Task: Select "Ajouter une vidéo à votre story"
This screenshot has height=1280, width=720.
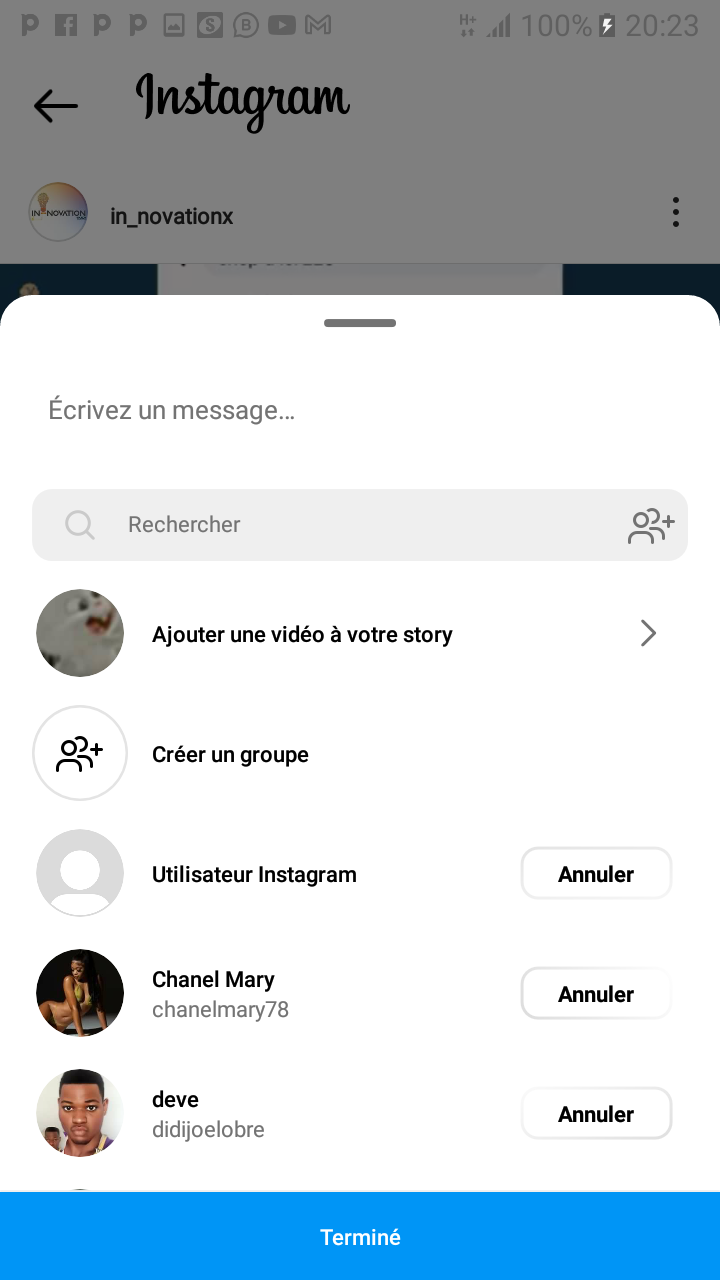Action: pyautogui.click(x=302, y=634)
